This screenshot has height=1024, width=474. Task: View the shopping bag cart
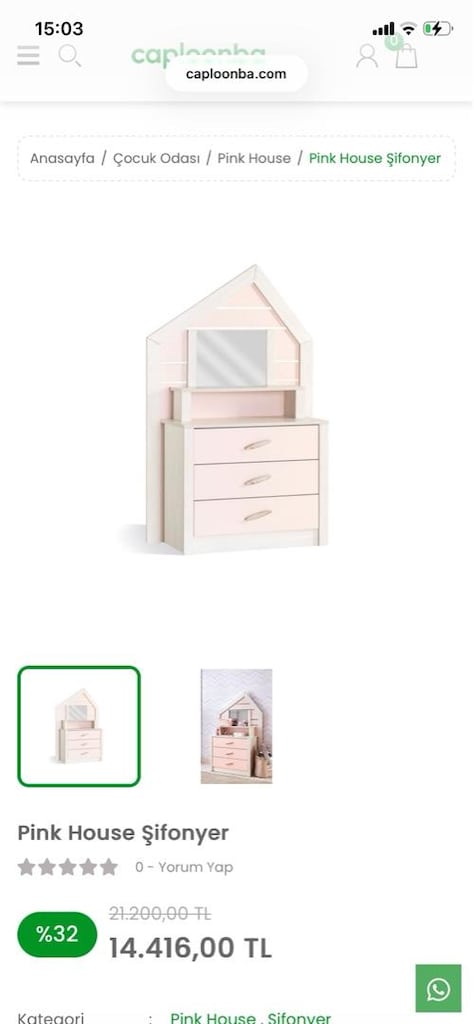pyautogui.click(x=405, y=54)
